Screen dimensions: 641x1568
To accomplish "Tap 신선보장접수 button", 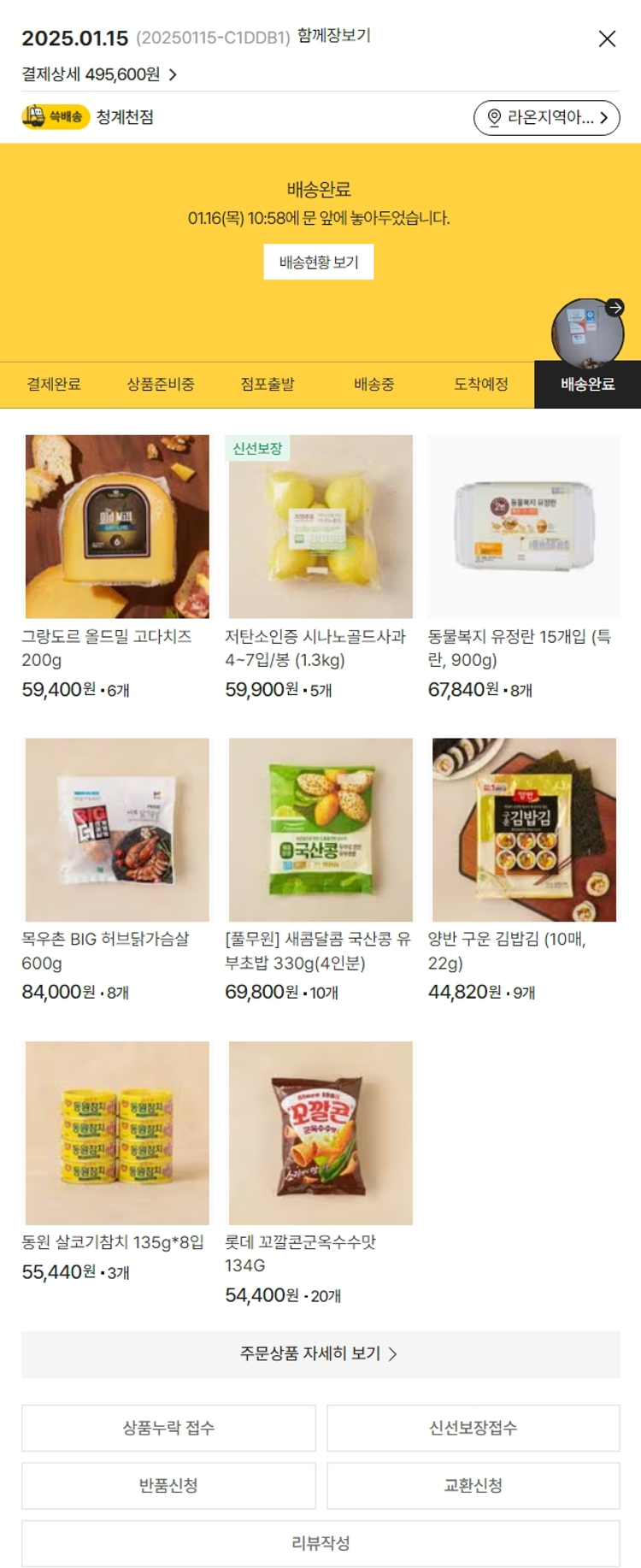I will pos(473,1428).
